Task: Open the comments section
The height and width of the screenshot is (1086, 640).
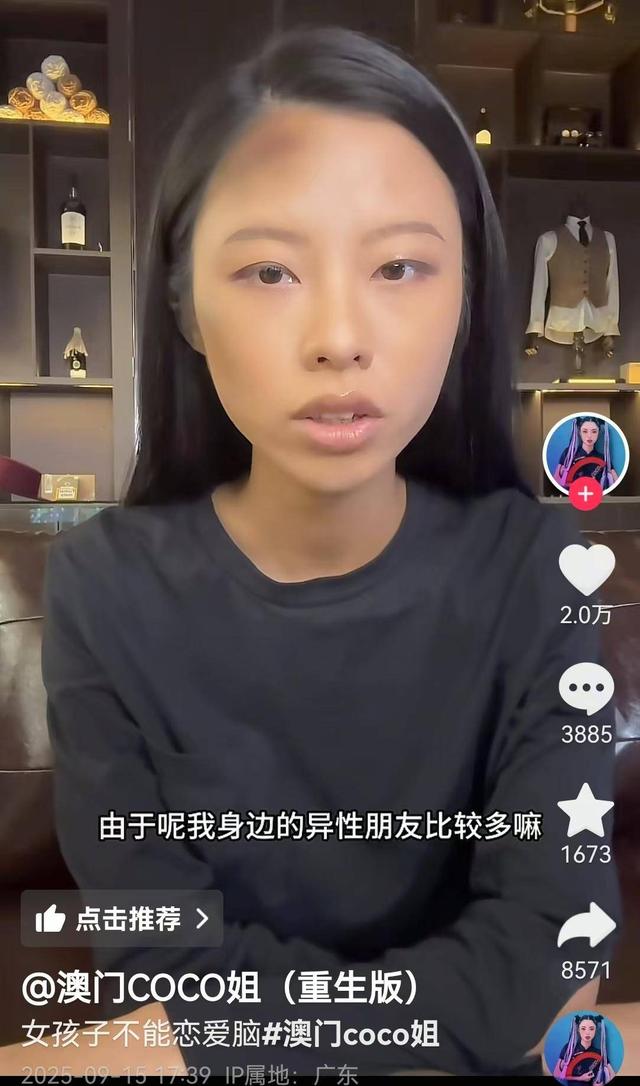Action: 586,689
